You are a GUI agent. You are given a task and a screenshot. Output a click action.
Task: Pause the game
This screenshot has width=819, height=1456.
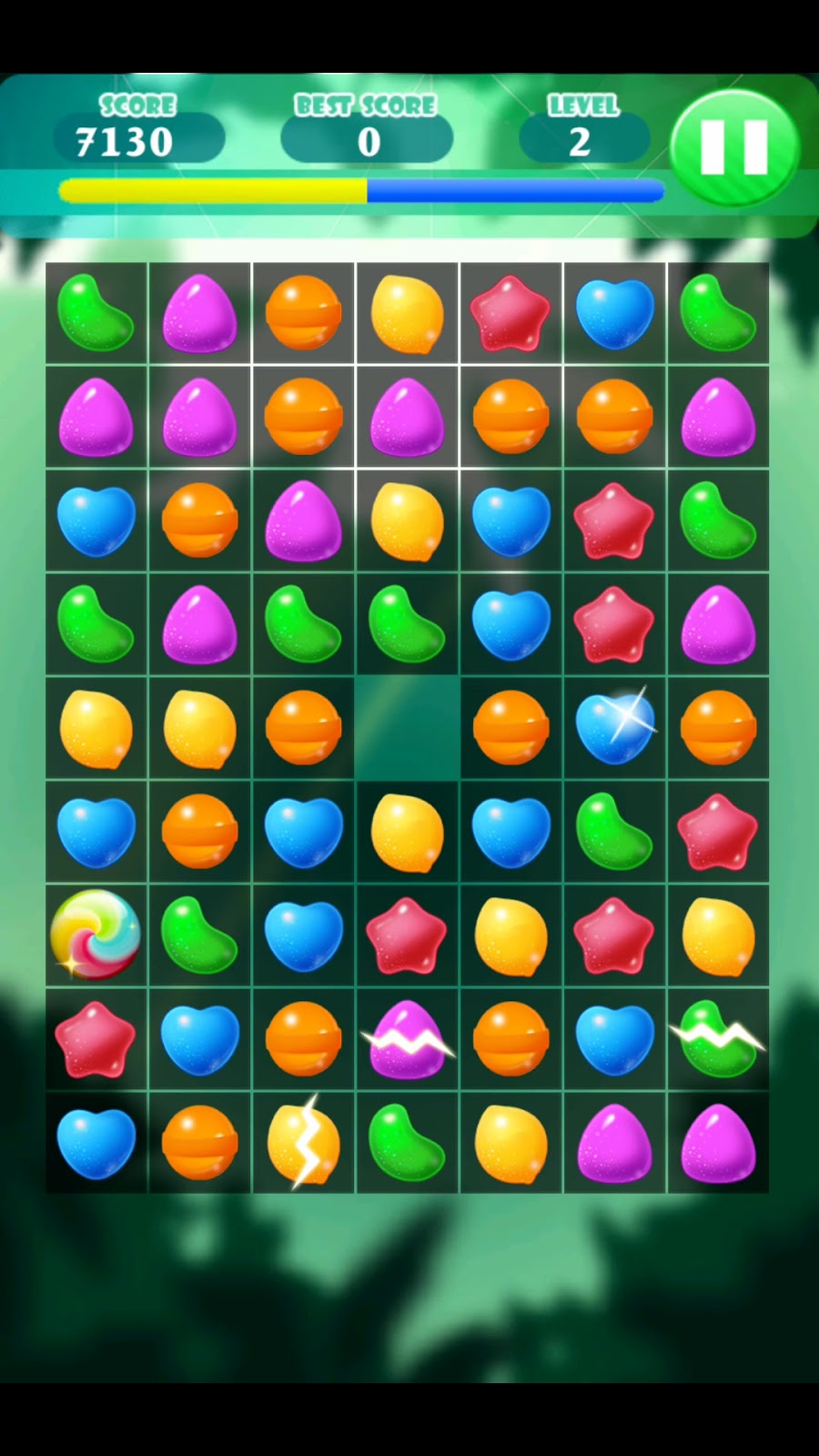tap(733, 146)
